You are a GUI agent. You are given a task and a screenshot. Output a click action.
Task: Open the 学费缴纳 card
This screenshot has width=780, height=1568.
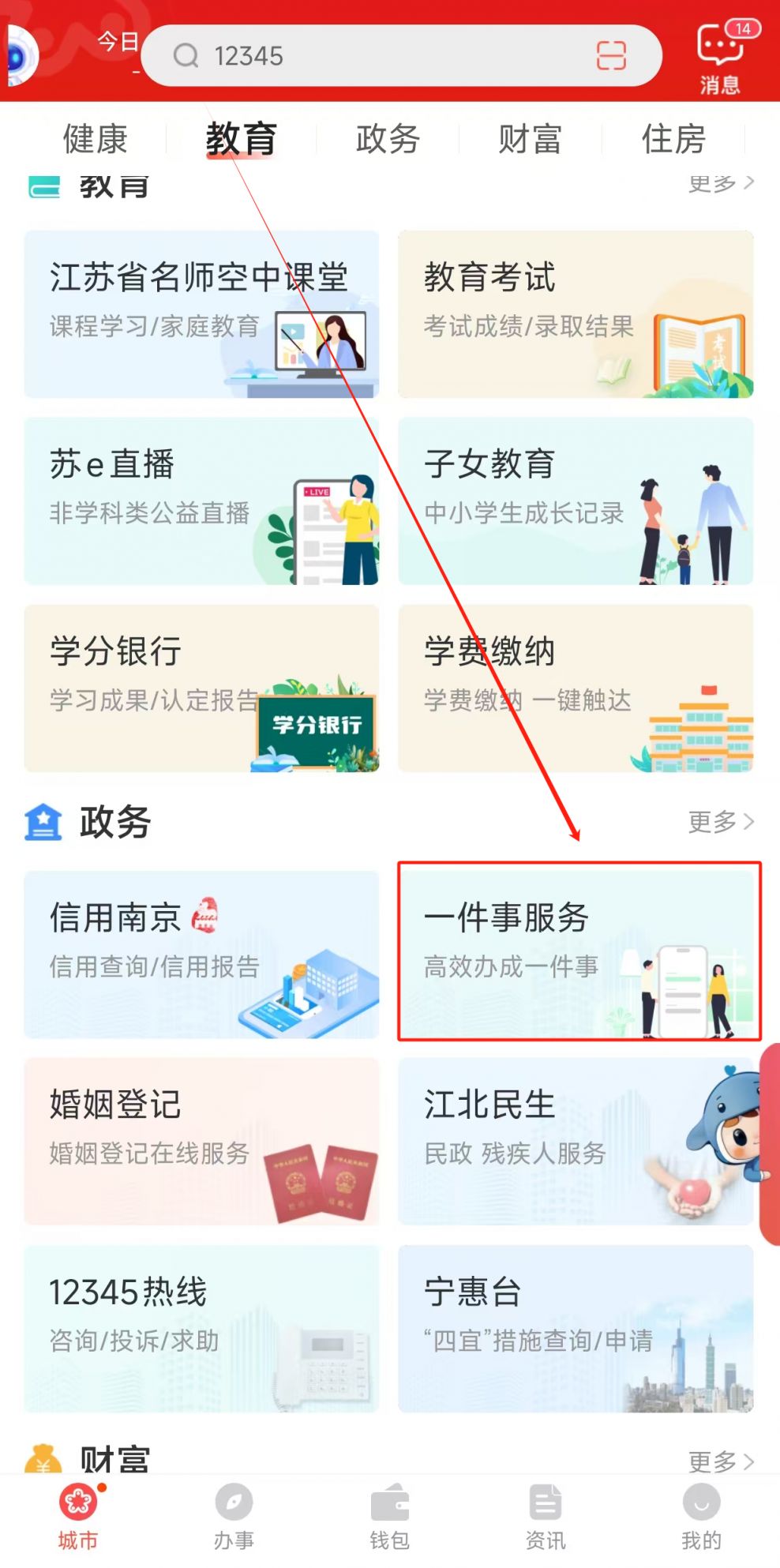(x=576, y=688)
